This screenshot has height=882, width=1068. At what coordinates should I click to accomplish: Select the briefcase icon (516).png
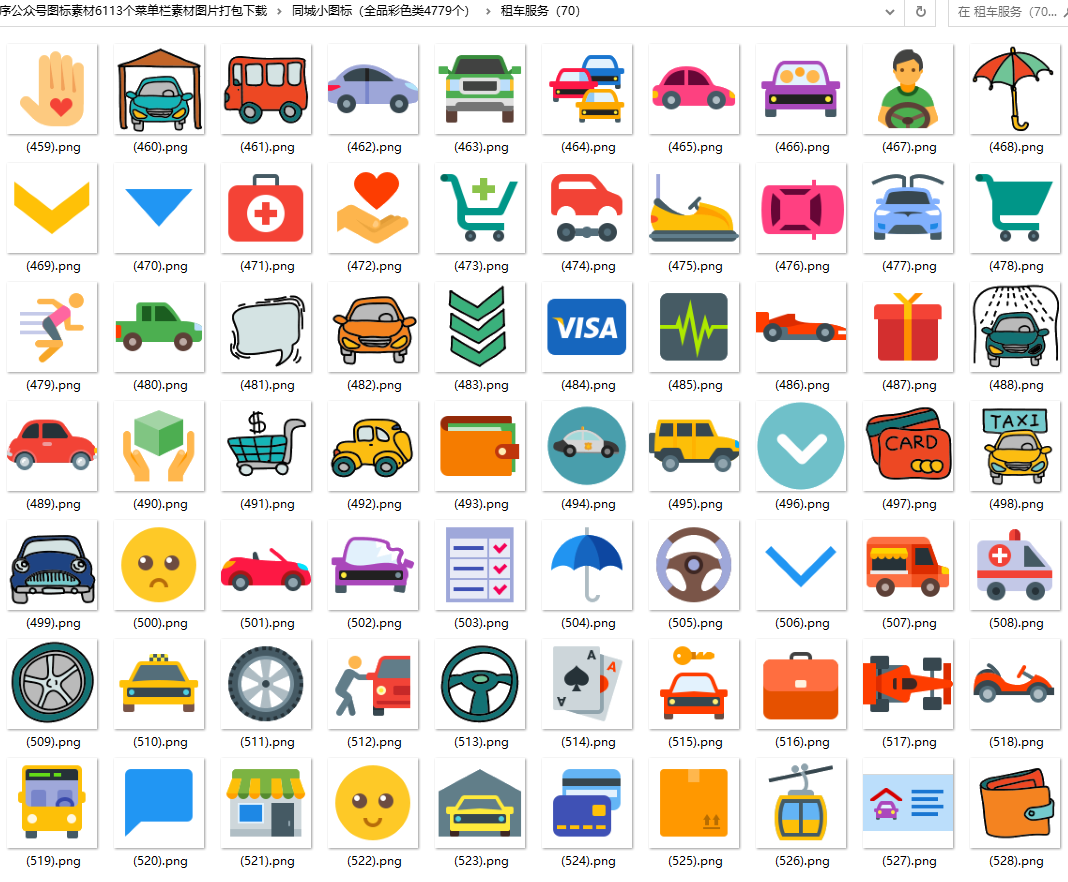pos(801,684)
